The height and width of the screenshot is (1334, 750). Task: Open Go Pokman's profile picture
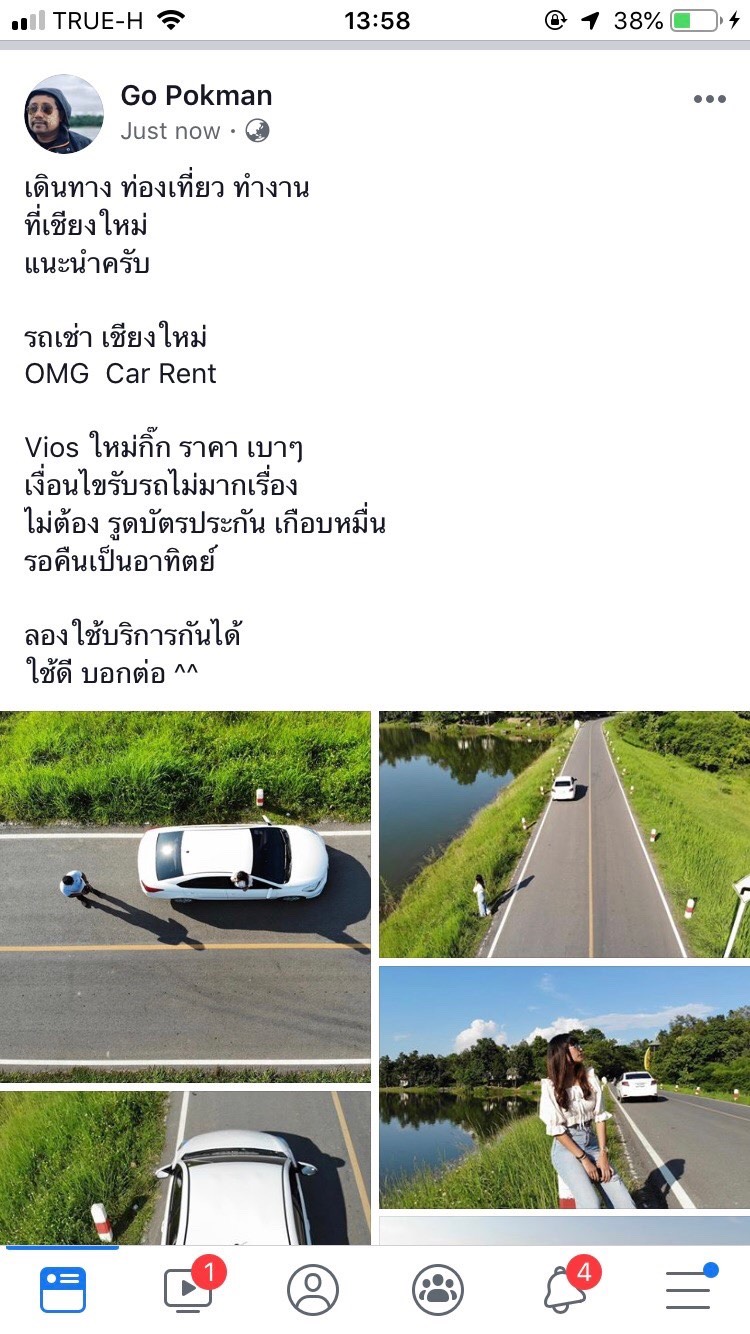[x=63, y=113]
